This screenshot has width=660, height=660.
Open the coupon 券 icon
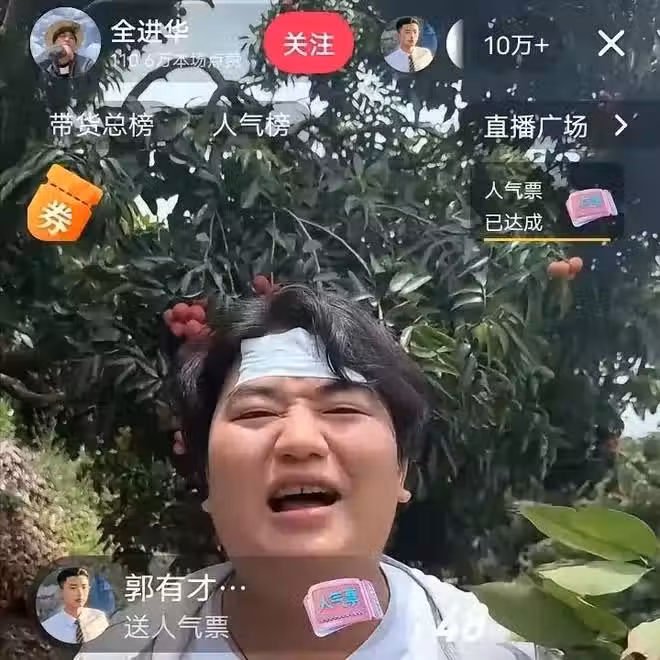pyautogui.click(x=63, y=204)
